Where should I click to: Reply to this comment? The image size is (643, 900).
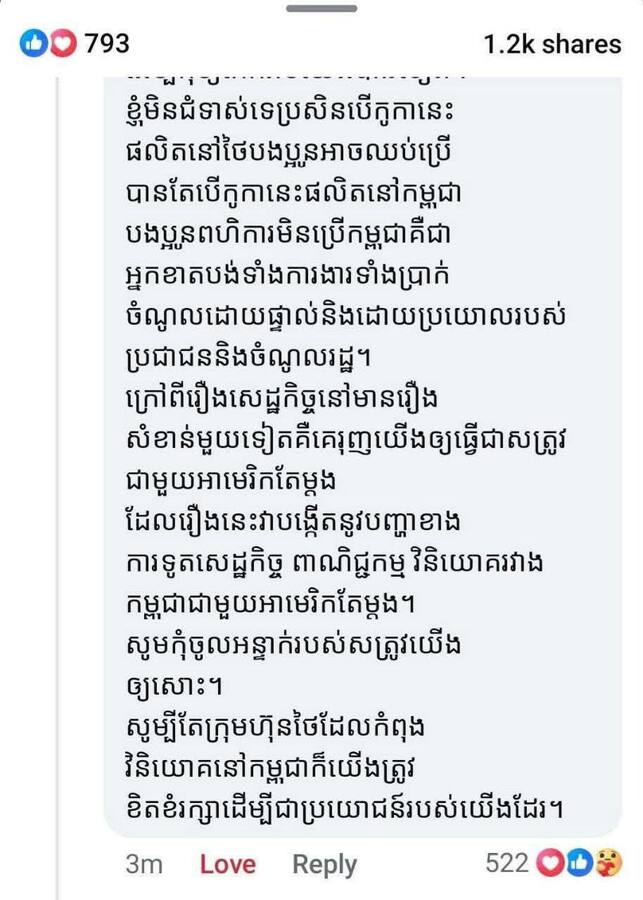324,864
